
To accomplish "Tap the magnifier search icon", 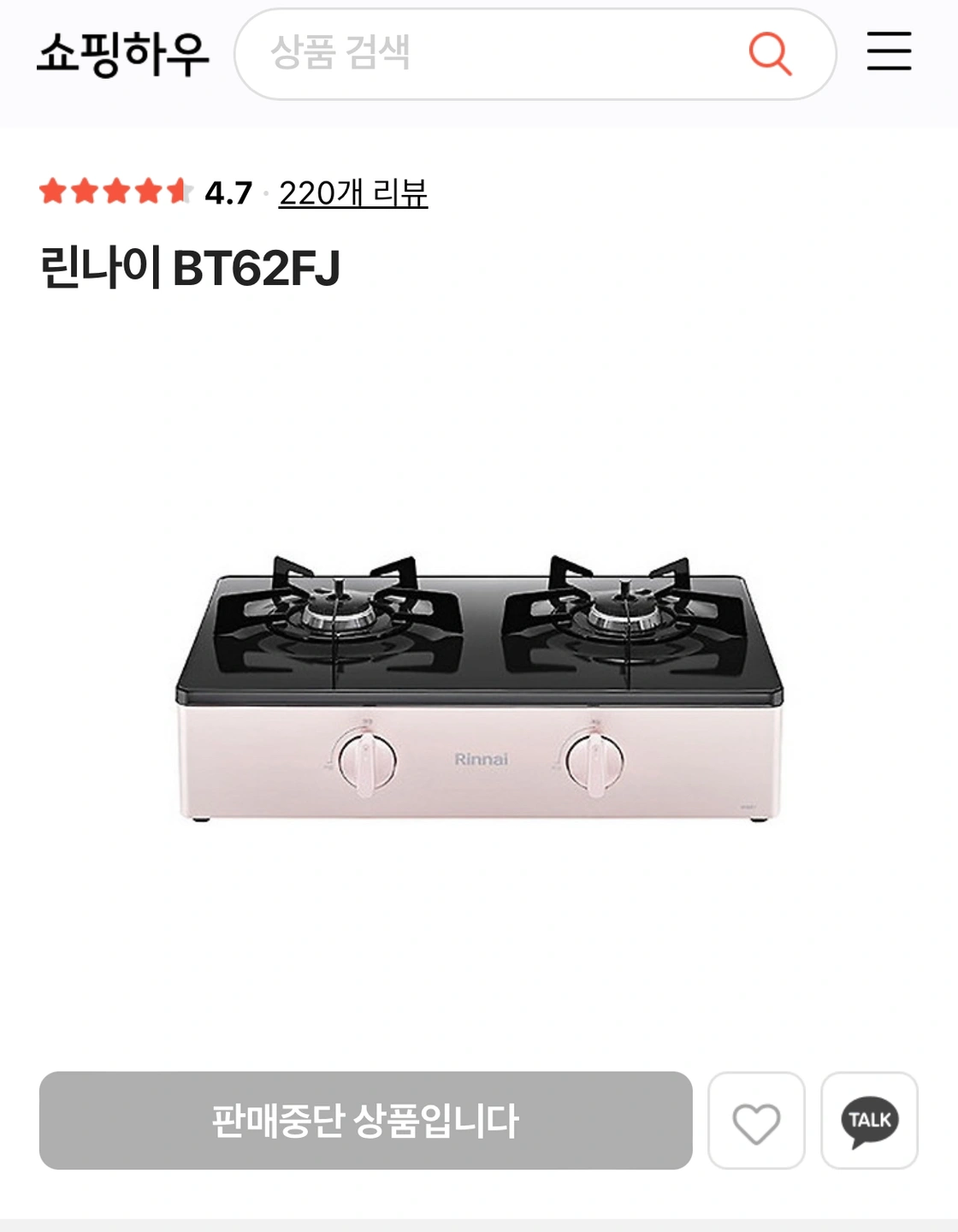I will pos(770,53).
